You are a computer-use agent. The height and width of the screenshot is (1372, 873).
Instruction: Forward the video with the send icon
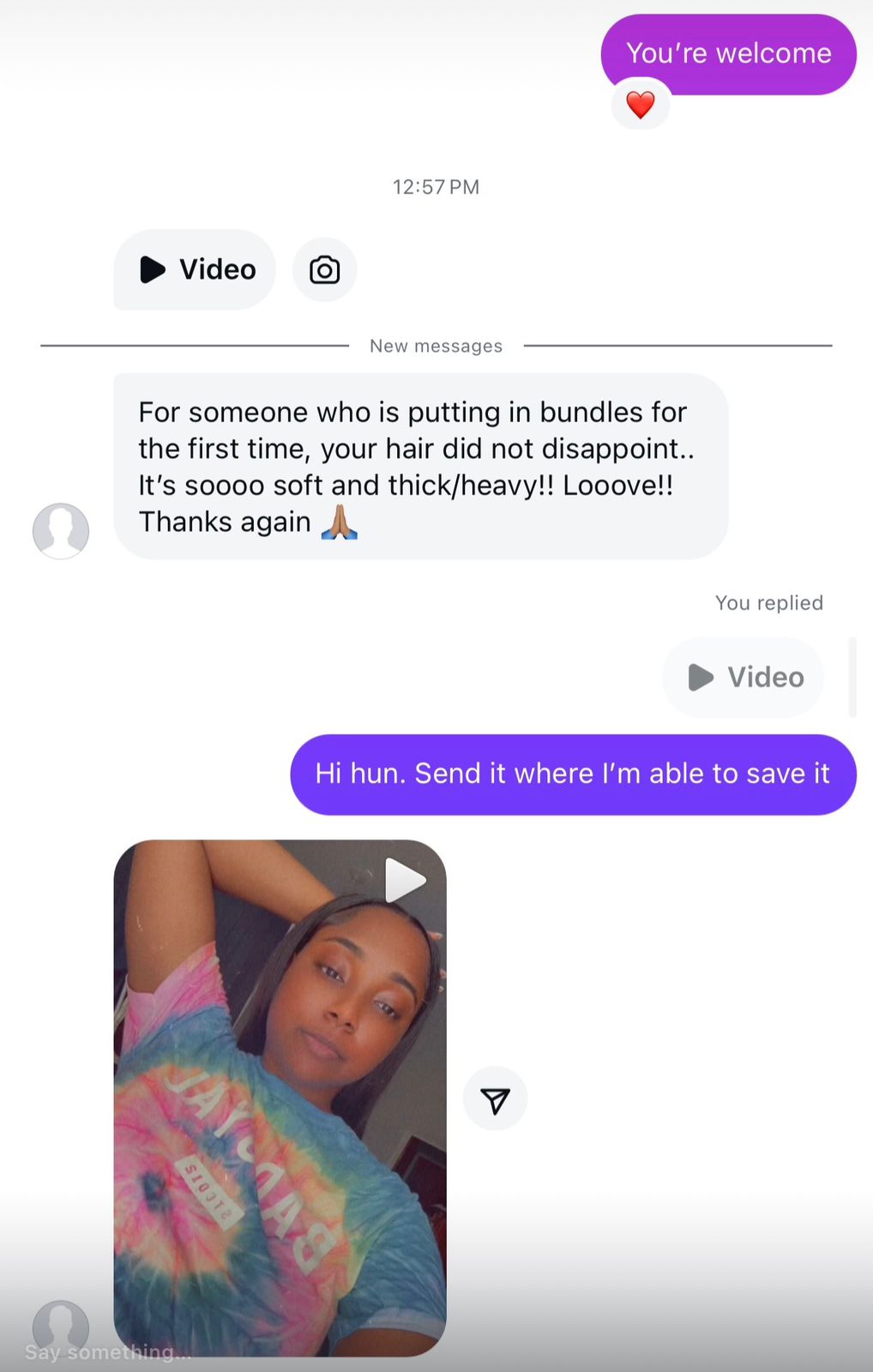(495, 1099)
